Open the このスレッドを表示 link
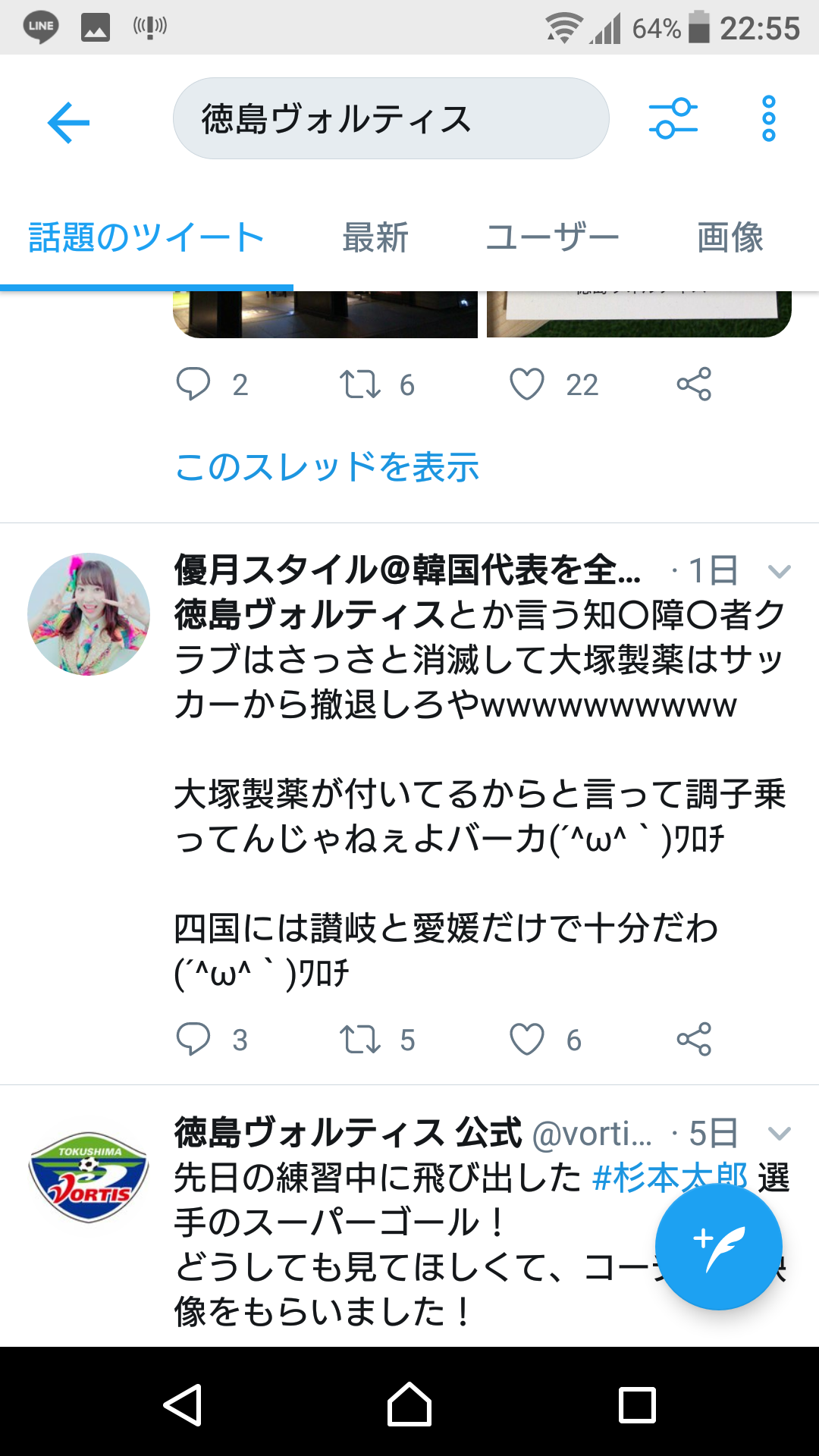Viewport: 819px width, 1456px height. pos(327,466)
